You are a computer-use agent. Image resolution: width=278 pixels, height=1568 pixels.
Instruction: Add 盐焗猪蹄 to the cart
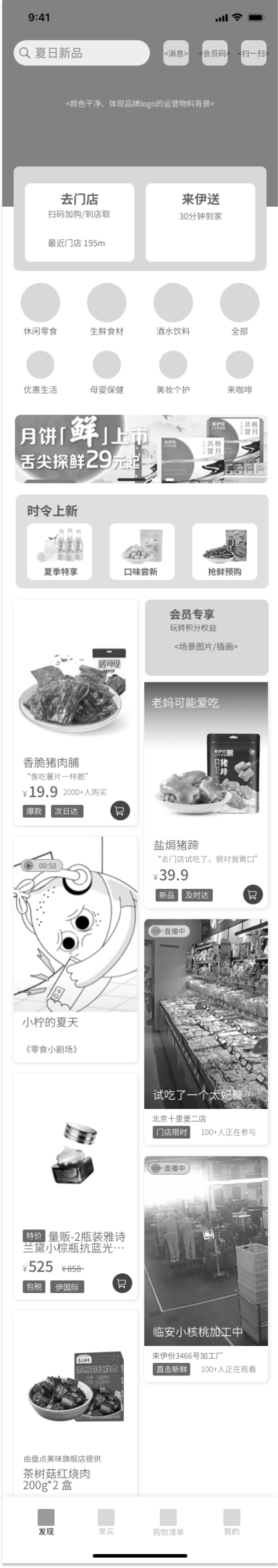tap(252, 893)
